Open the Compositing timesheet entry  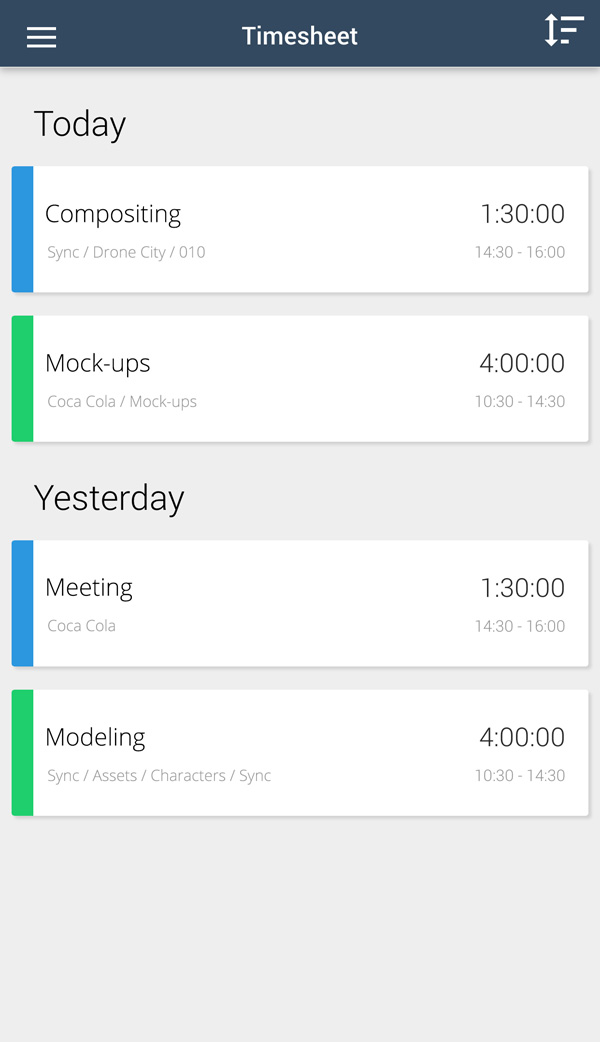pos(300,229)
